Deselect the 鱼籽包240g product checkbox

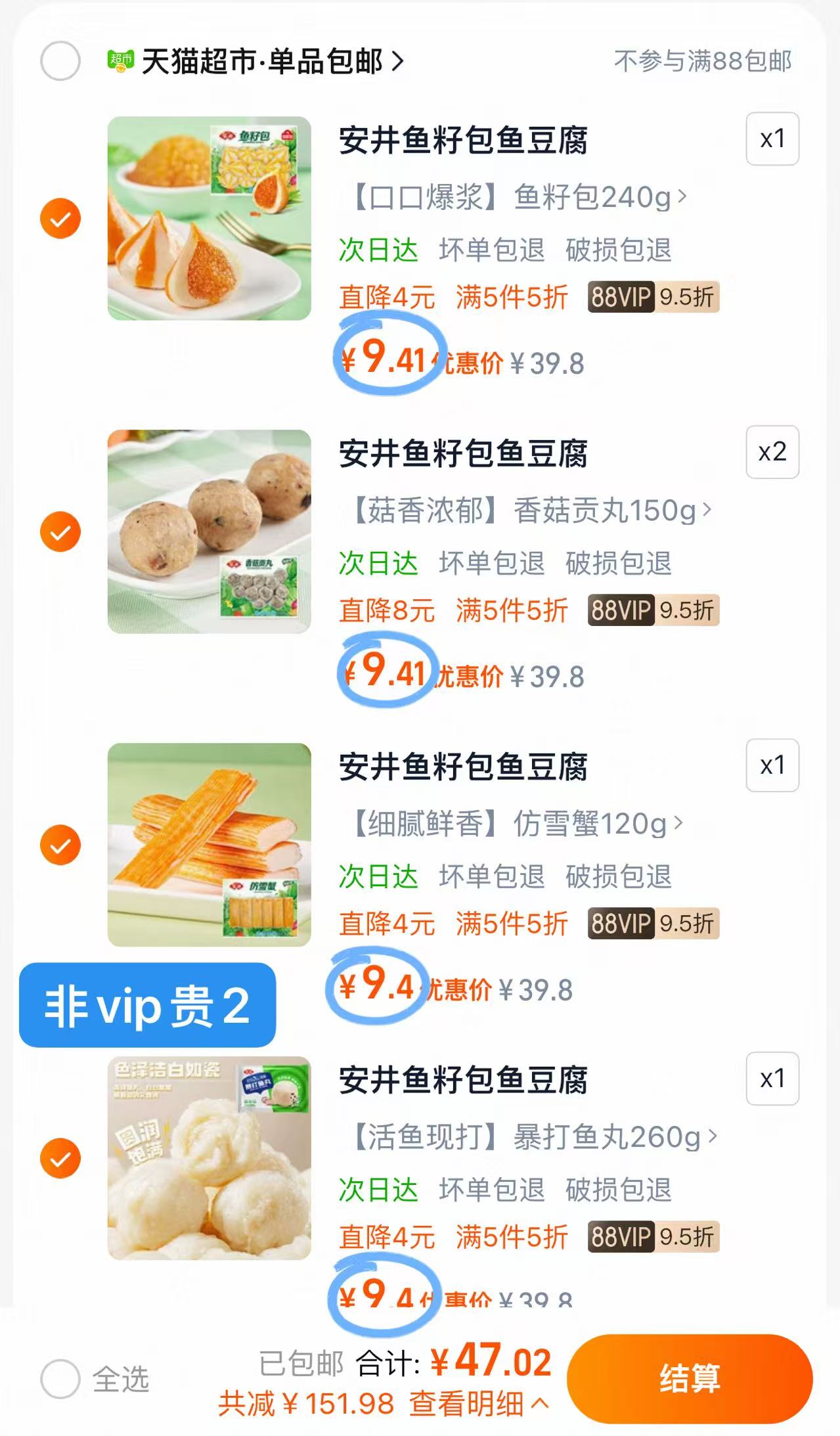60,217
